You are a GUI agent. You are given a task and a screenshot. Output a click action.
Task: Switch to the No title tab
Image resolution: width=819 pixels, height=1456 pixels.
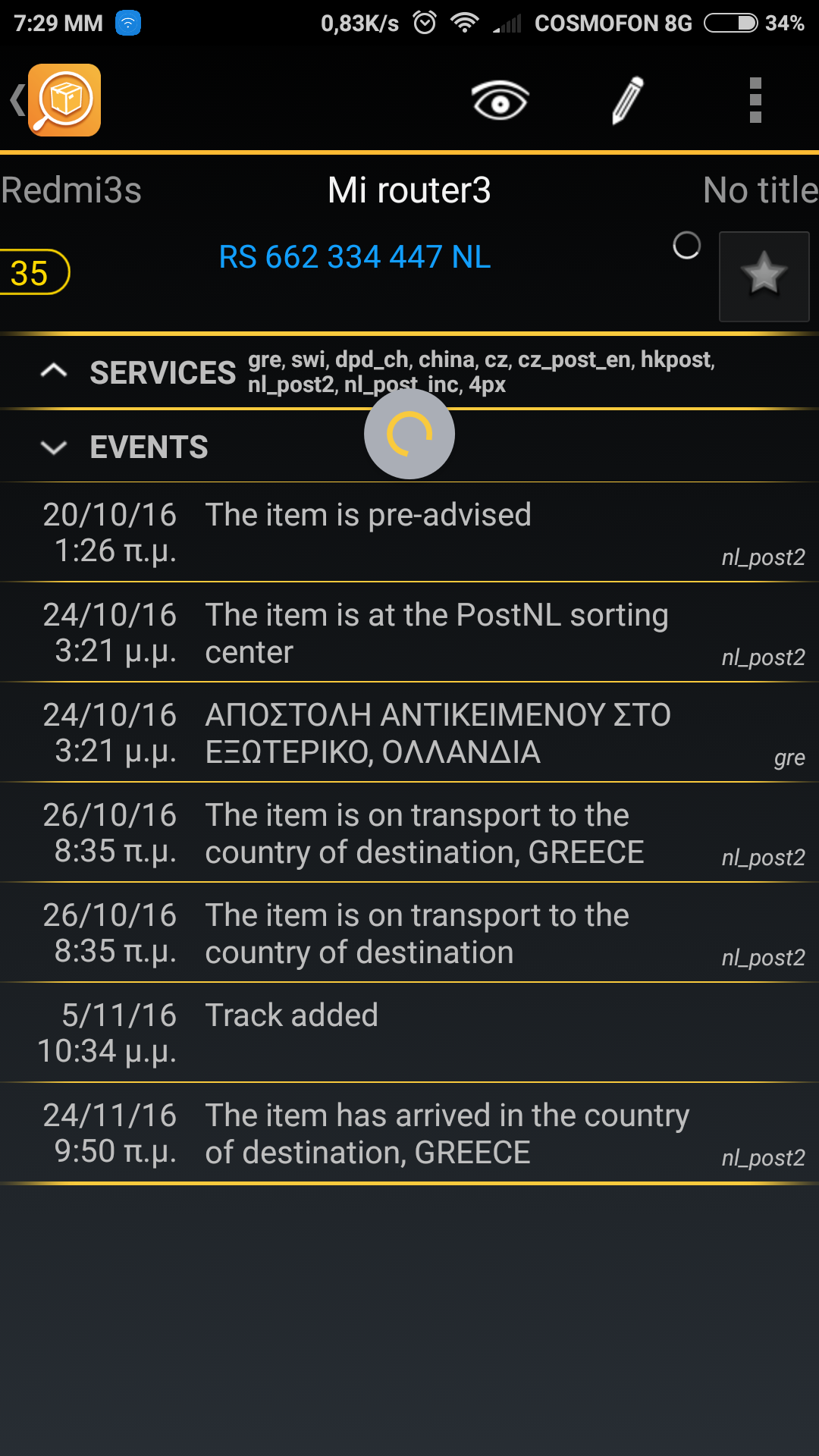759,190
